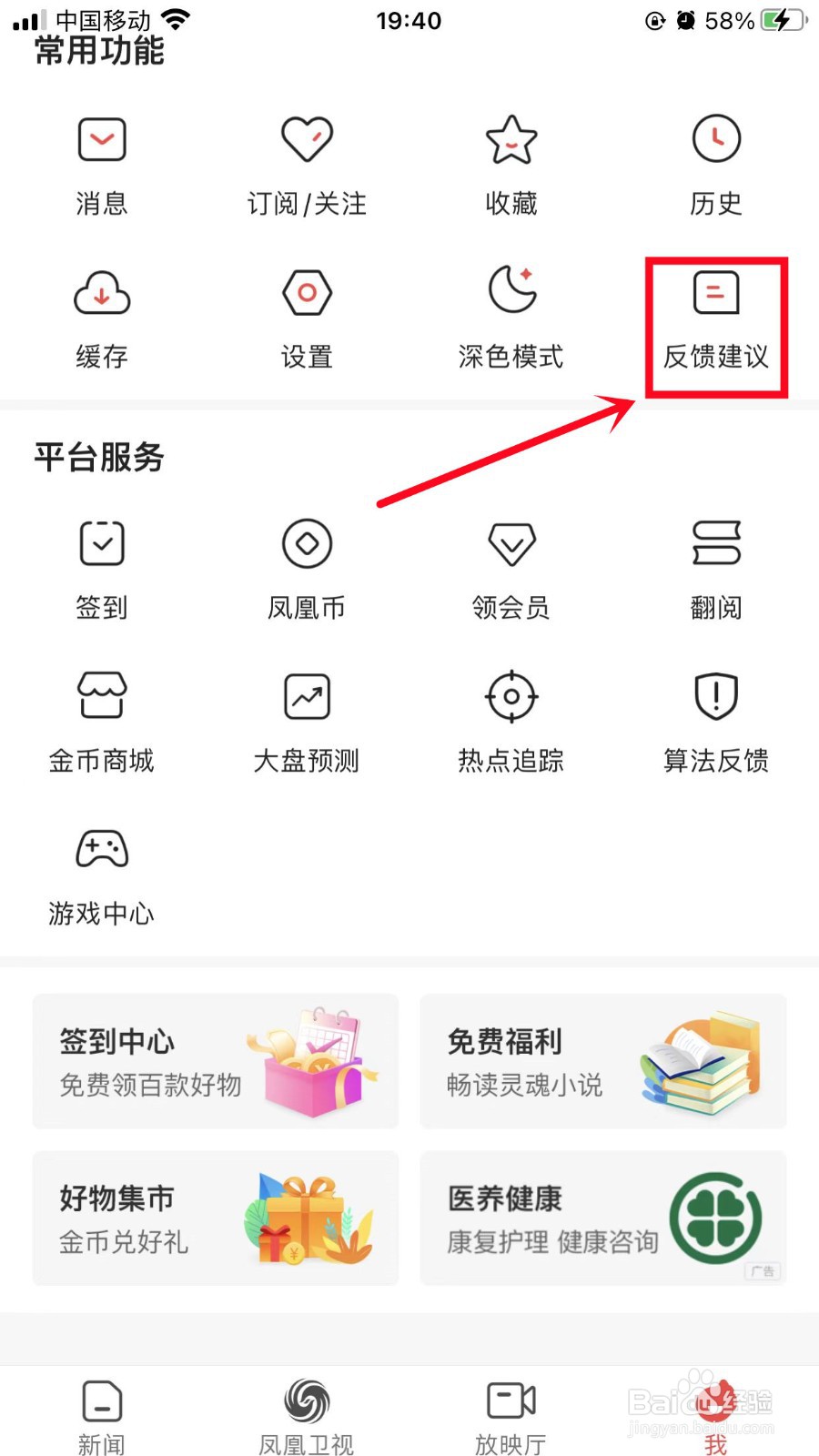
Task: Switch to the 凤凰卫视 tab
Action: click(307, 1406)
